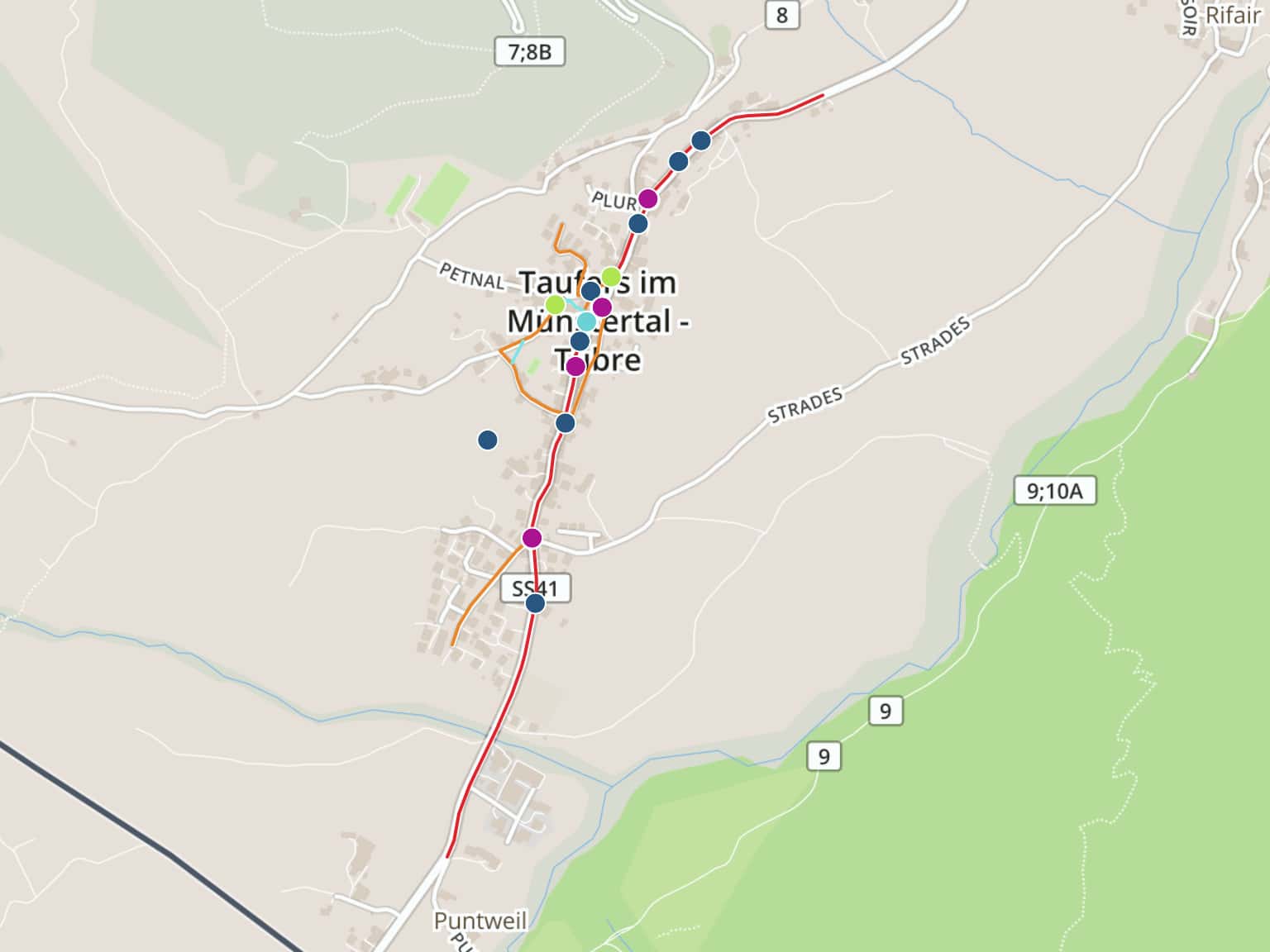1270x952 pixels.
Task: Tap the cyan map marker
Action: [586, 321]
